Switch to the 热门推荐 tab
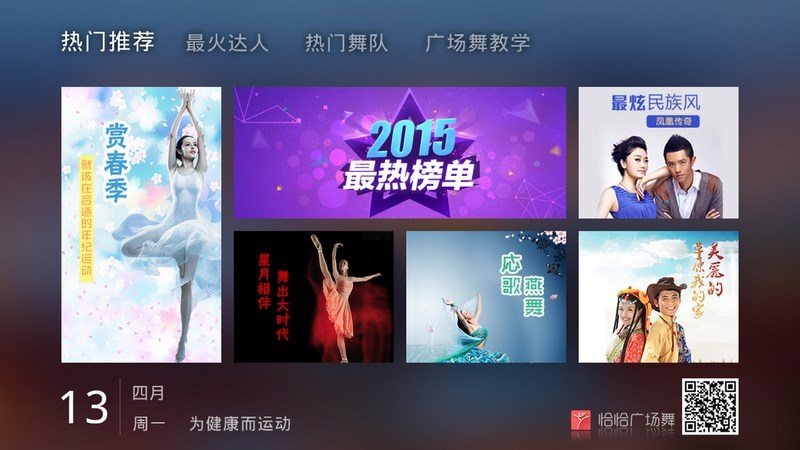 [x=108, y=42]
